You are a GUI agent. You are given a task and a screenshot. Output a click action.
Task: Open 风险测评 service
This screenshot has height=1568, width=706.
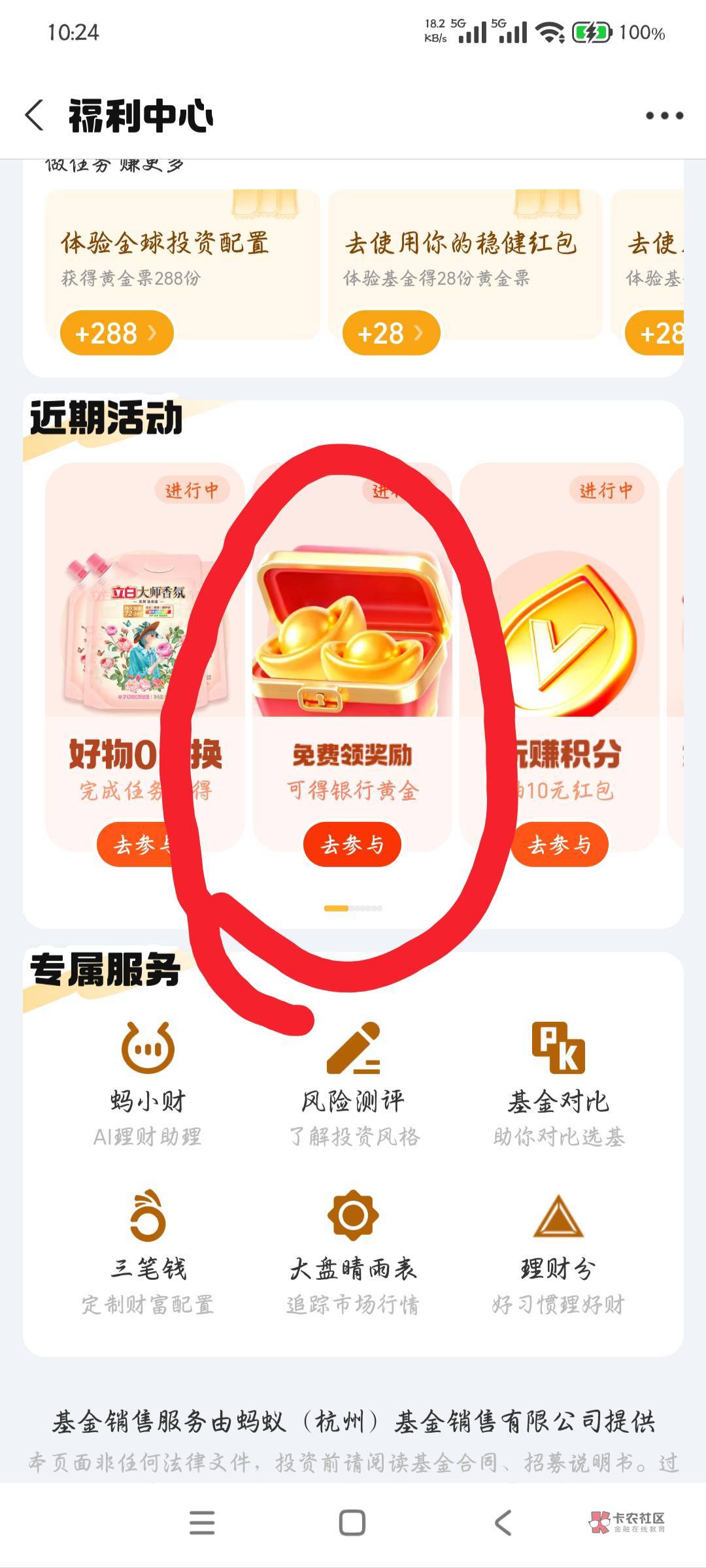[x=353, y=1085]
